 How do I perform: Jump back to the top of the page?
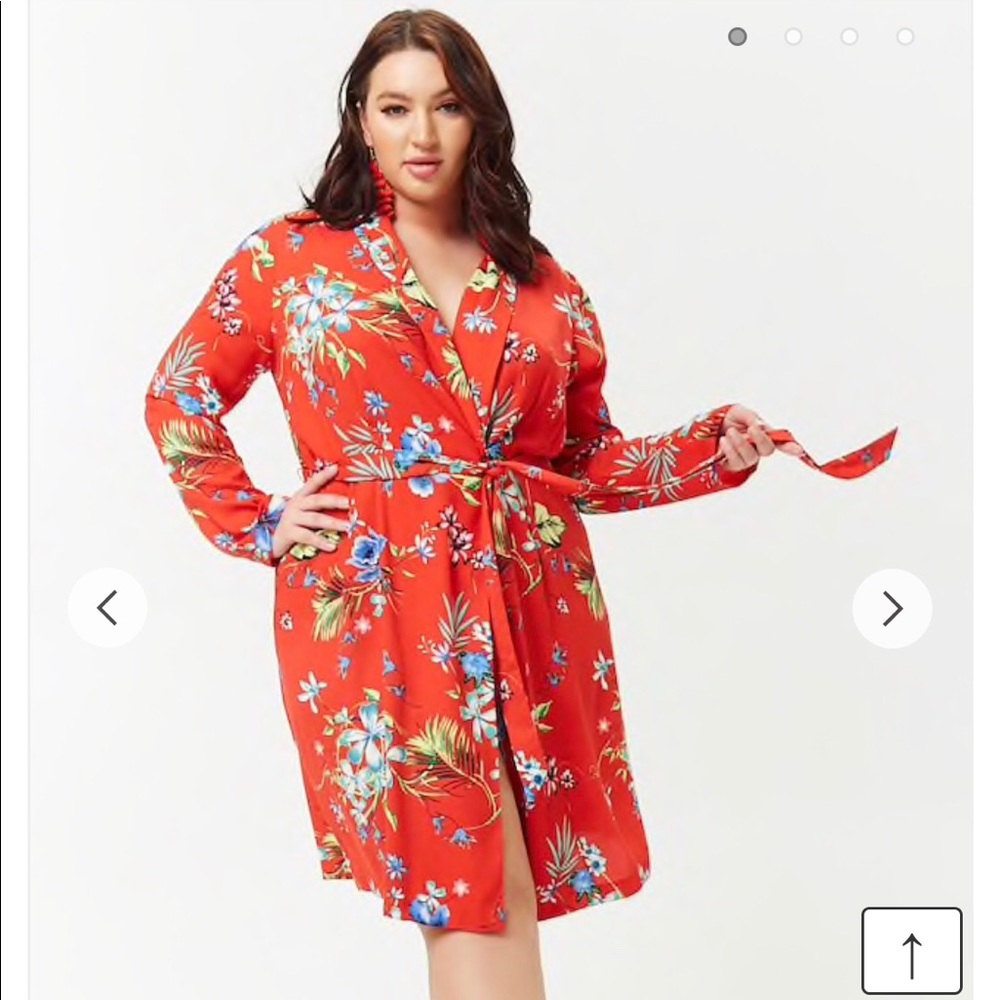(911, 951)
